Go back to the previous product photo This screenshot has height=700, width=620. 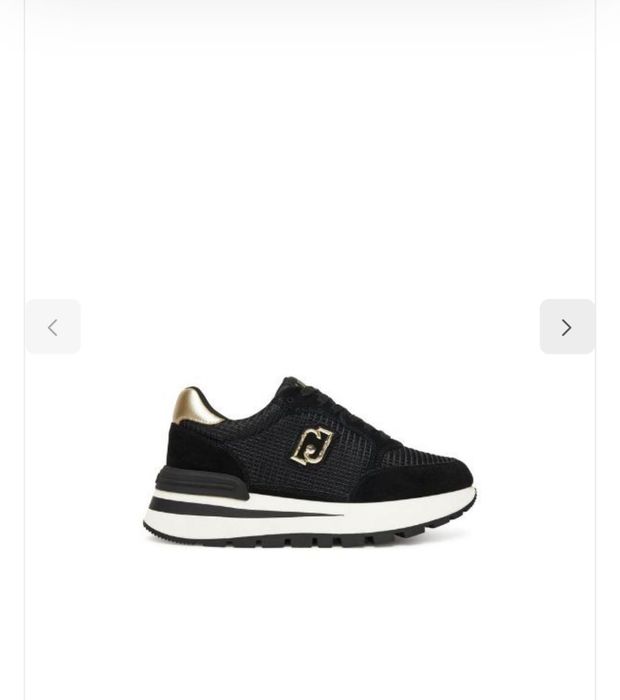click(53, 327)
